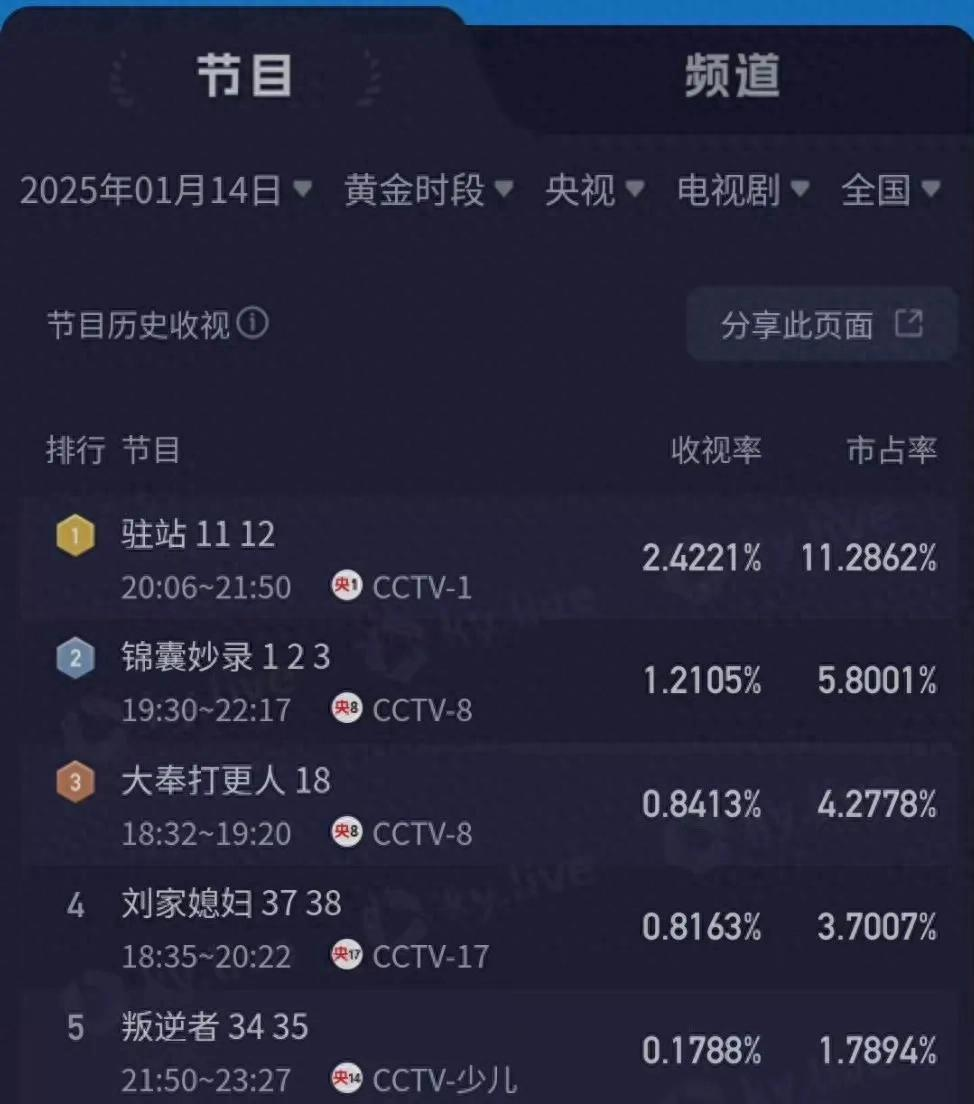This screenshot has width=974, height=1104.
Task: Open the 驻站 11 12 program row
Action: [487, 559]
